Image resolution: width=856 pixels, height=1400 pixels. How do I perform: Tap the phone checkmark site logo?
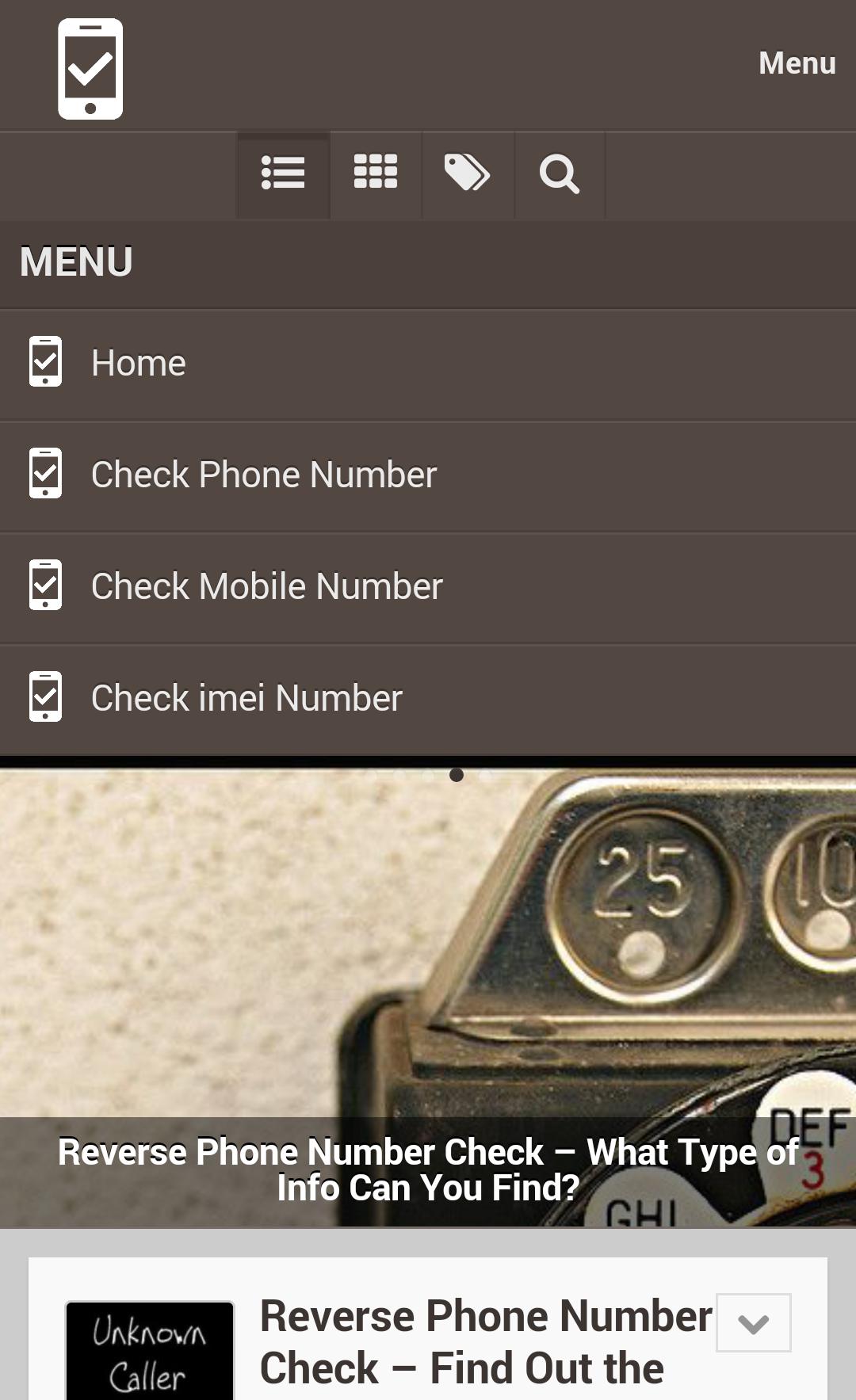[x=90, y=69]
